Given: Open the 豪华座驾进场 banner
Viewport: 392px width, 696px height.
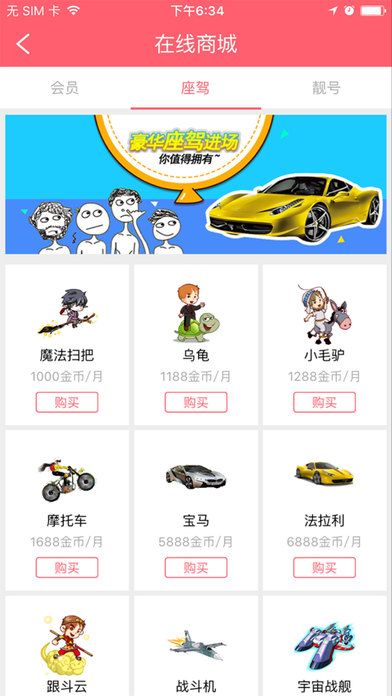Looking at the screenshot, I should click(196, 184).
